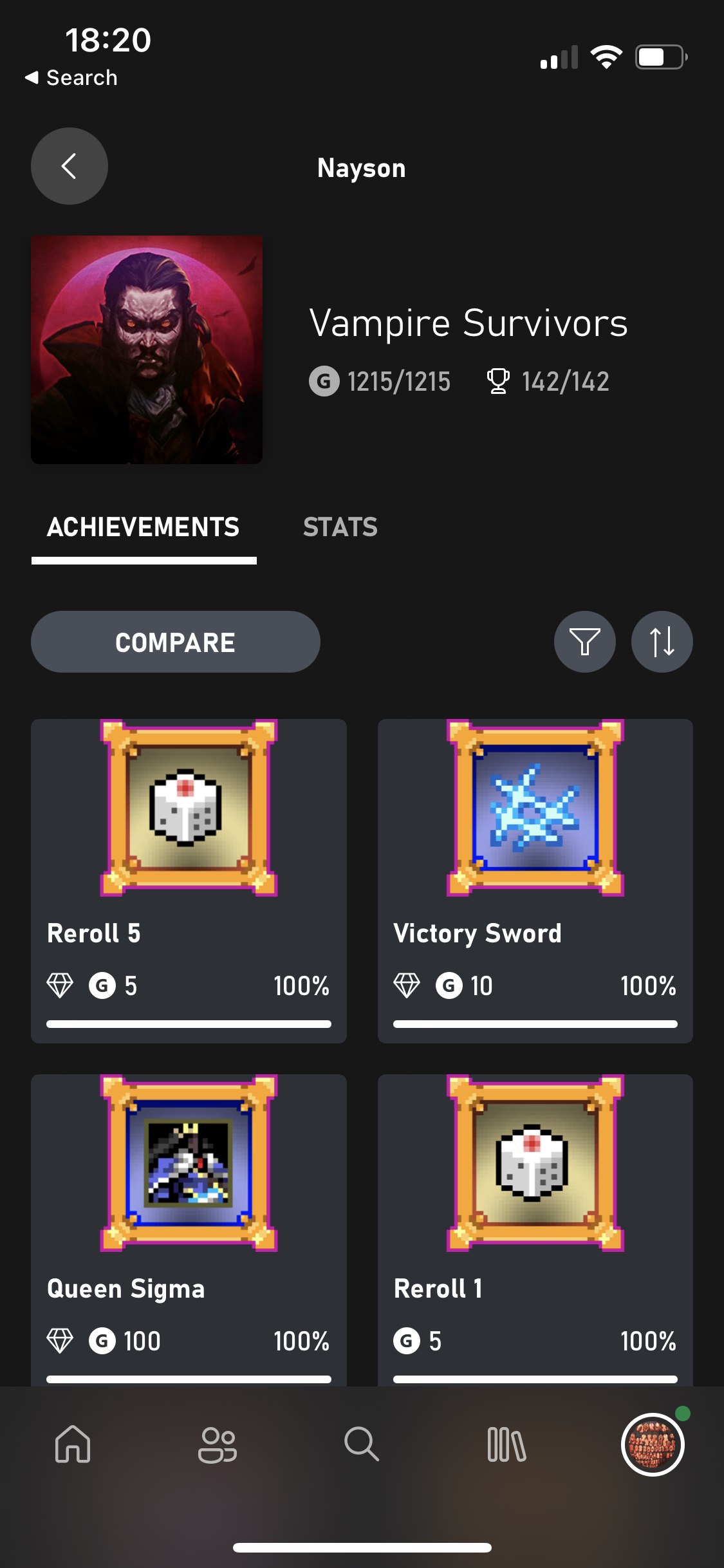This screenshot has height=1568, width=724.
Task: Return to Search via status bar link
Action: click(72, 78)
